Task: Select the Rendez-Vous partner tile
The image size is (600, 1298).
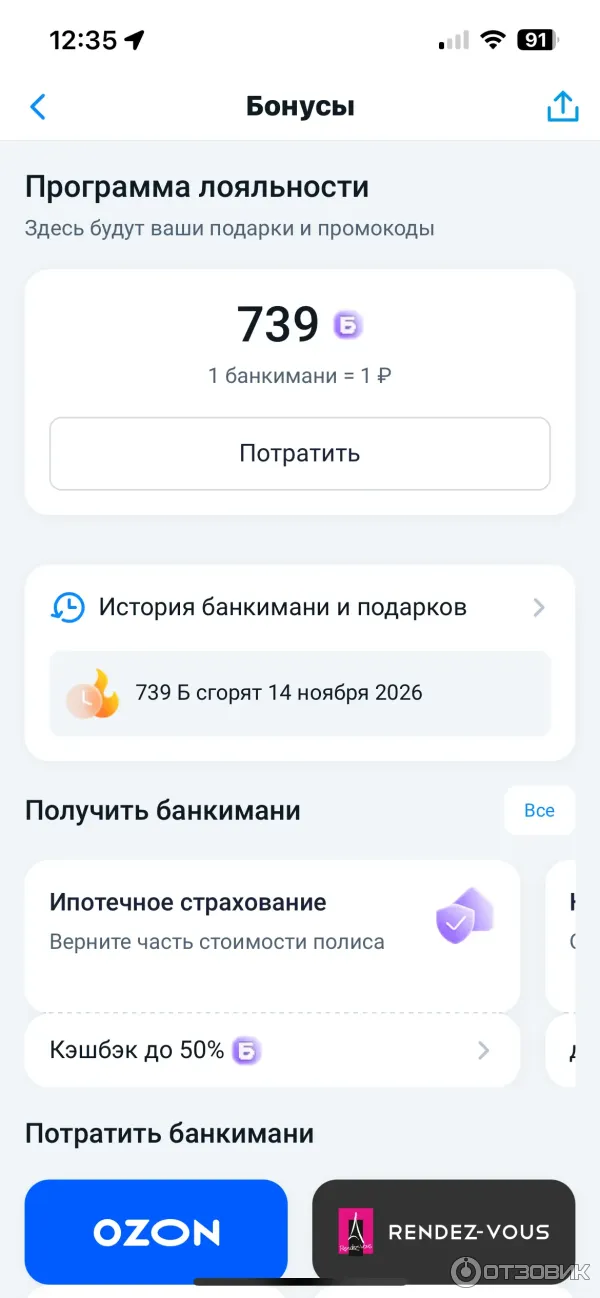Action: [x=444, y=1232]
